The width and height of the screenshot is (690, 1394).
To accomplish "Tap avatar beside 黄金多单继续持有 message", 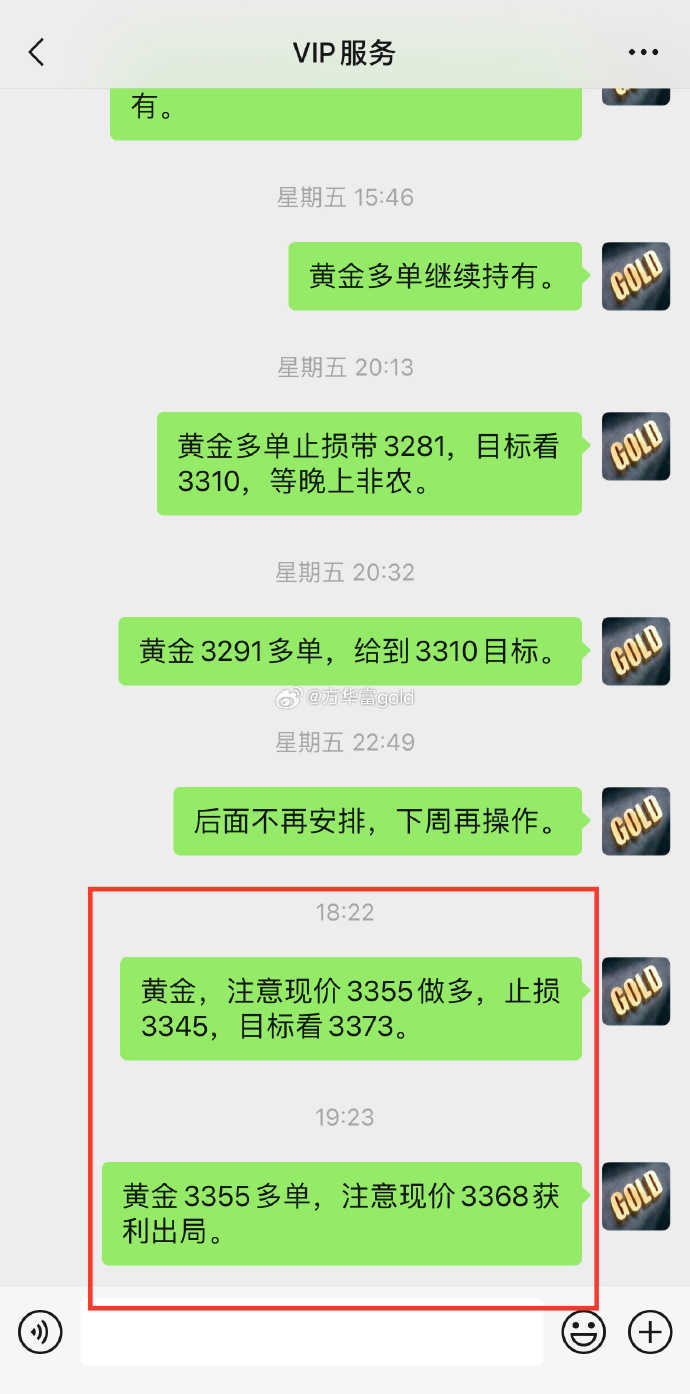I will [635, 276].
